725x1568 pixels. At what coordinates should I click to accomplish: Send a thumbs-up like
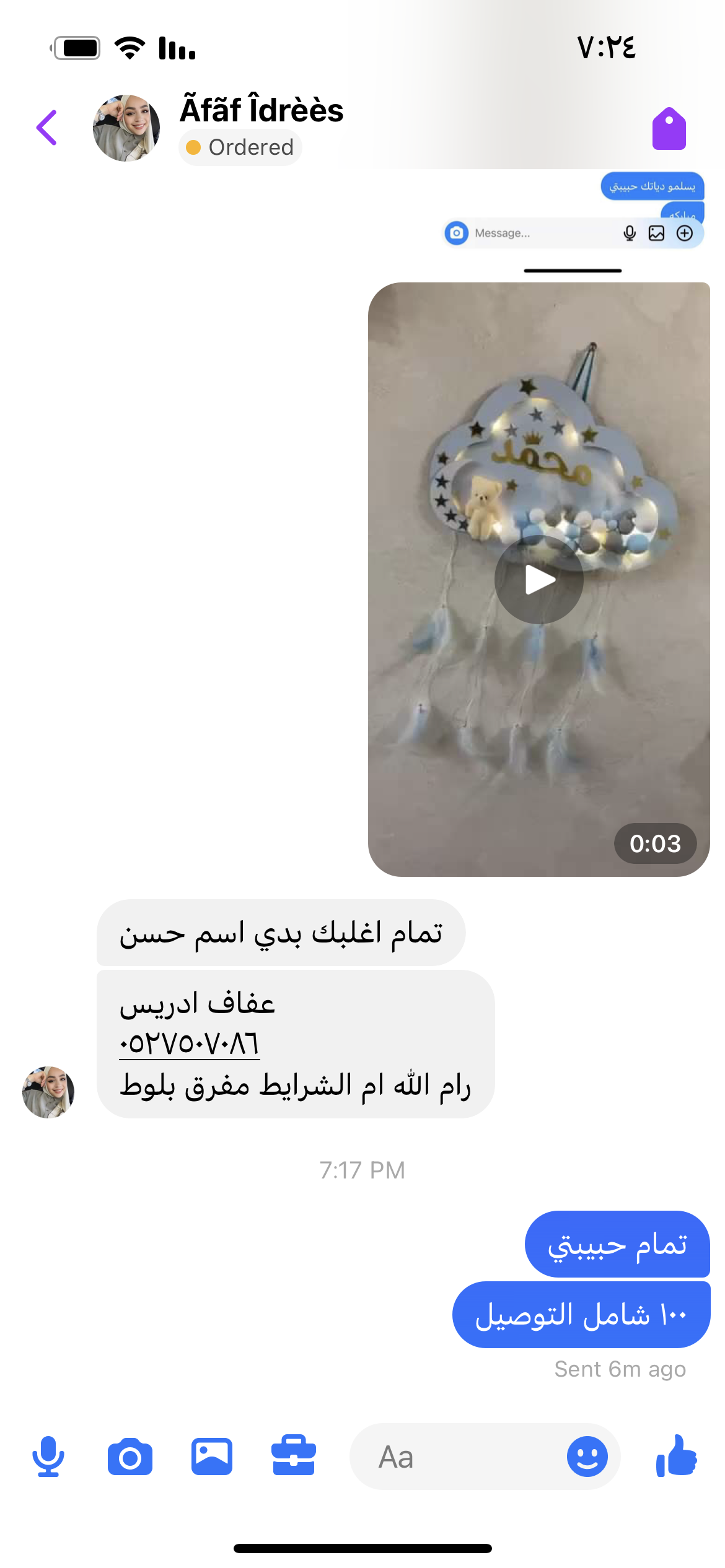(x=677, y=1455)
